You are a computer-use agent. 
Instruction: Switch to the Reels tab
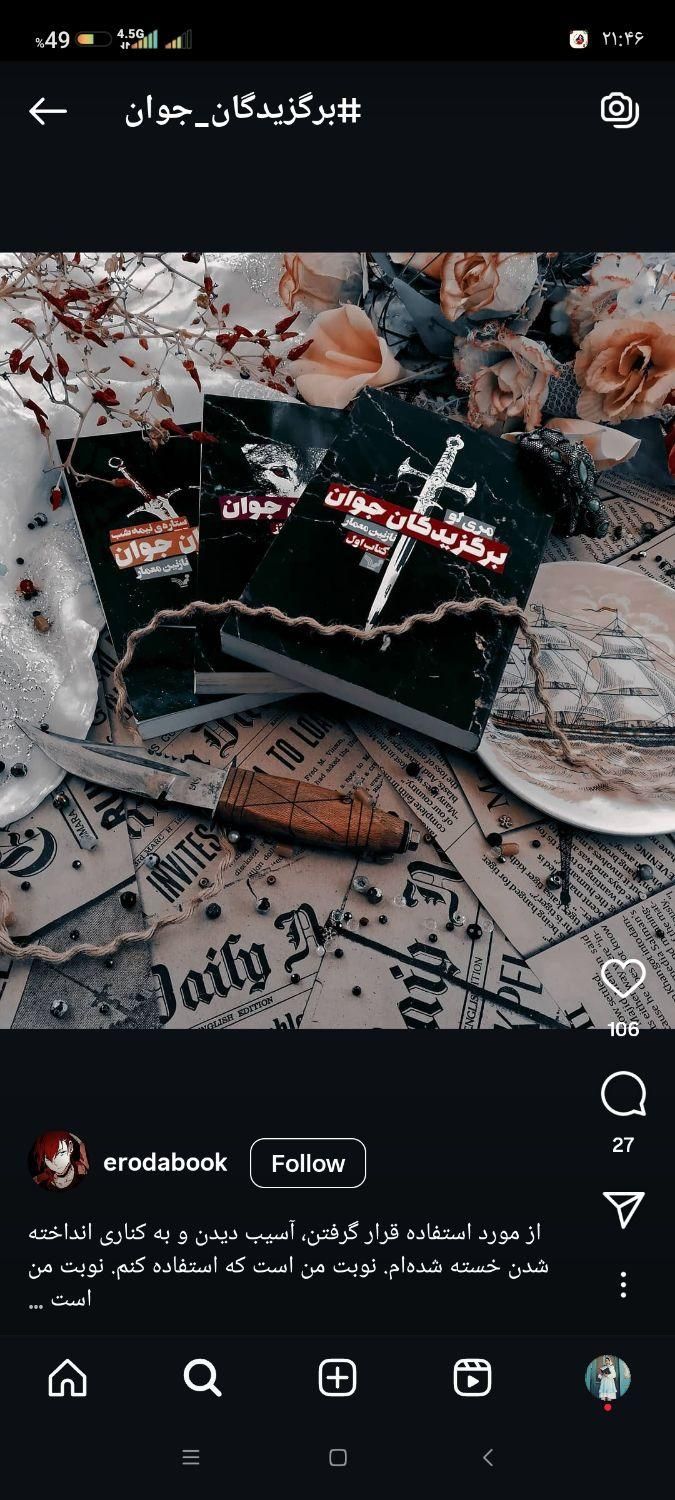pos(472,1378)
